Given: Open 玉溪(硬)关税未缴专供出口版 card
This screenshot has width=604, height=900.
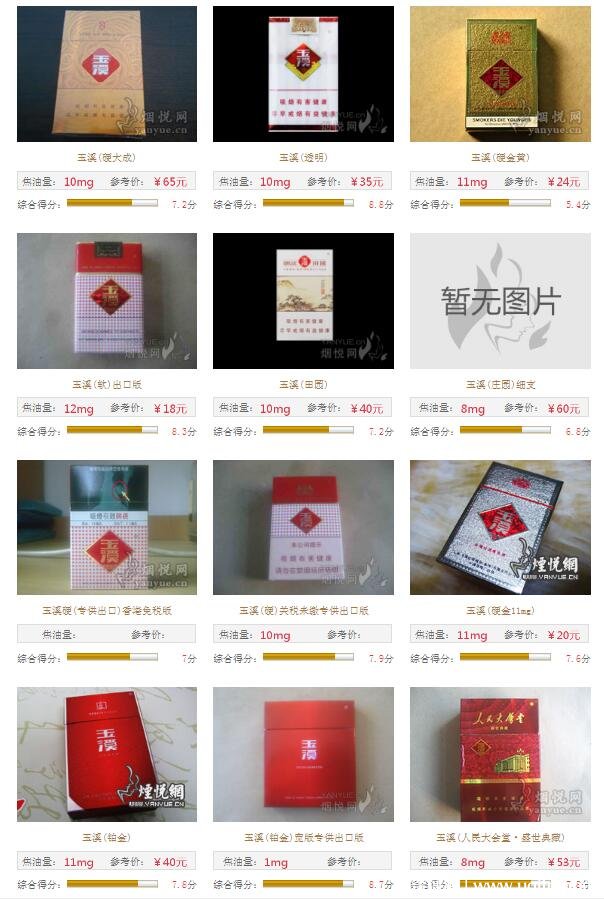Looking at the screenshot, I should (302, 527).
